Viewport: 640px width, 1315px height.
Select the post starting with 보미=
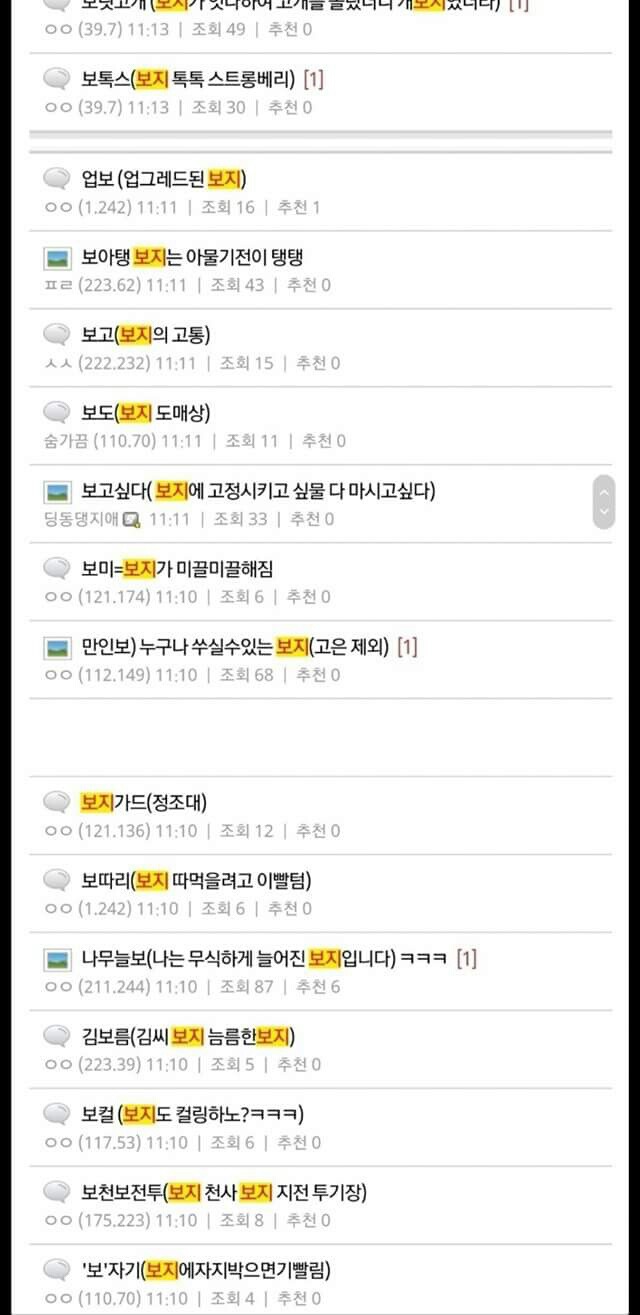[177, 569]
